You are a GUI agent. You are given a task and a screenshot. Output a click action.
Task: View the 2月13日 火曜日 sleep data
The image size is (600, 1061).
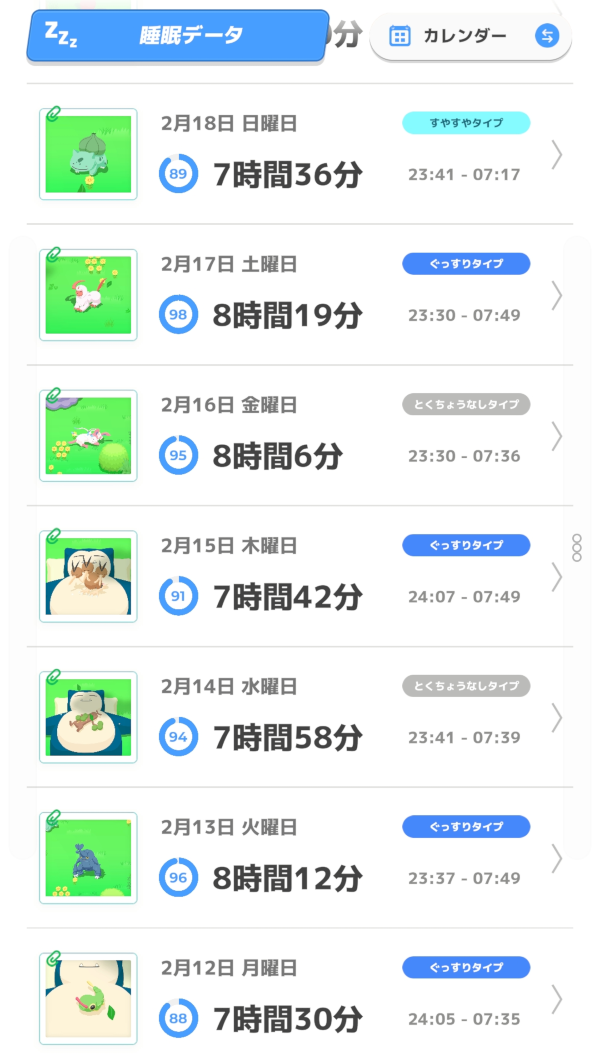point(300,858)
